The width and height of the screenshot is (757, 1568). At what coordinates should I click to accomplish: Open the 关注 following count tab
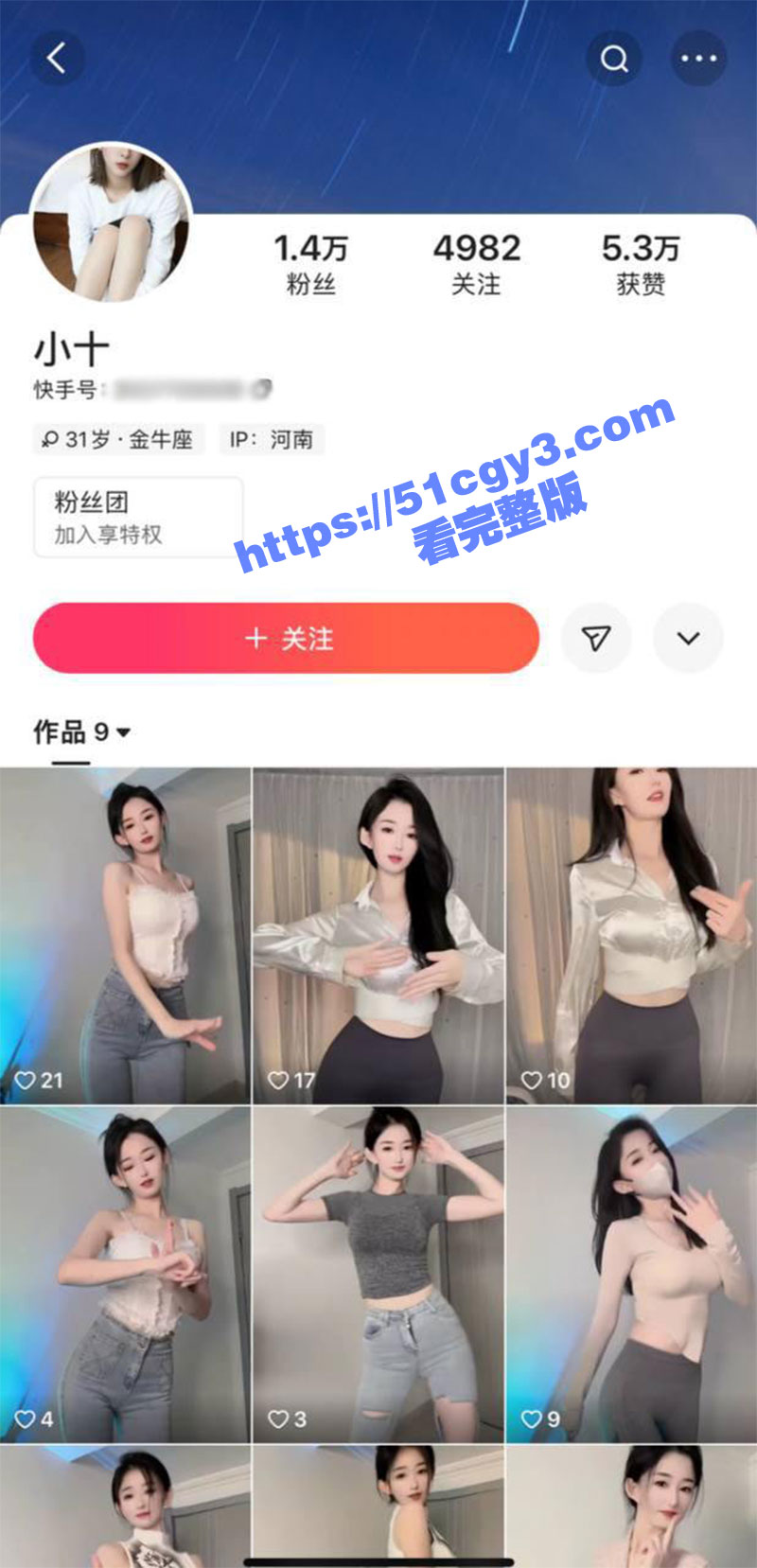tap(478, 262)
